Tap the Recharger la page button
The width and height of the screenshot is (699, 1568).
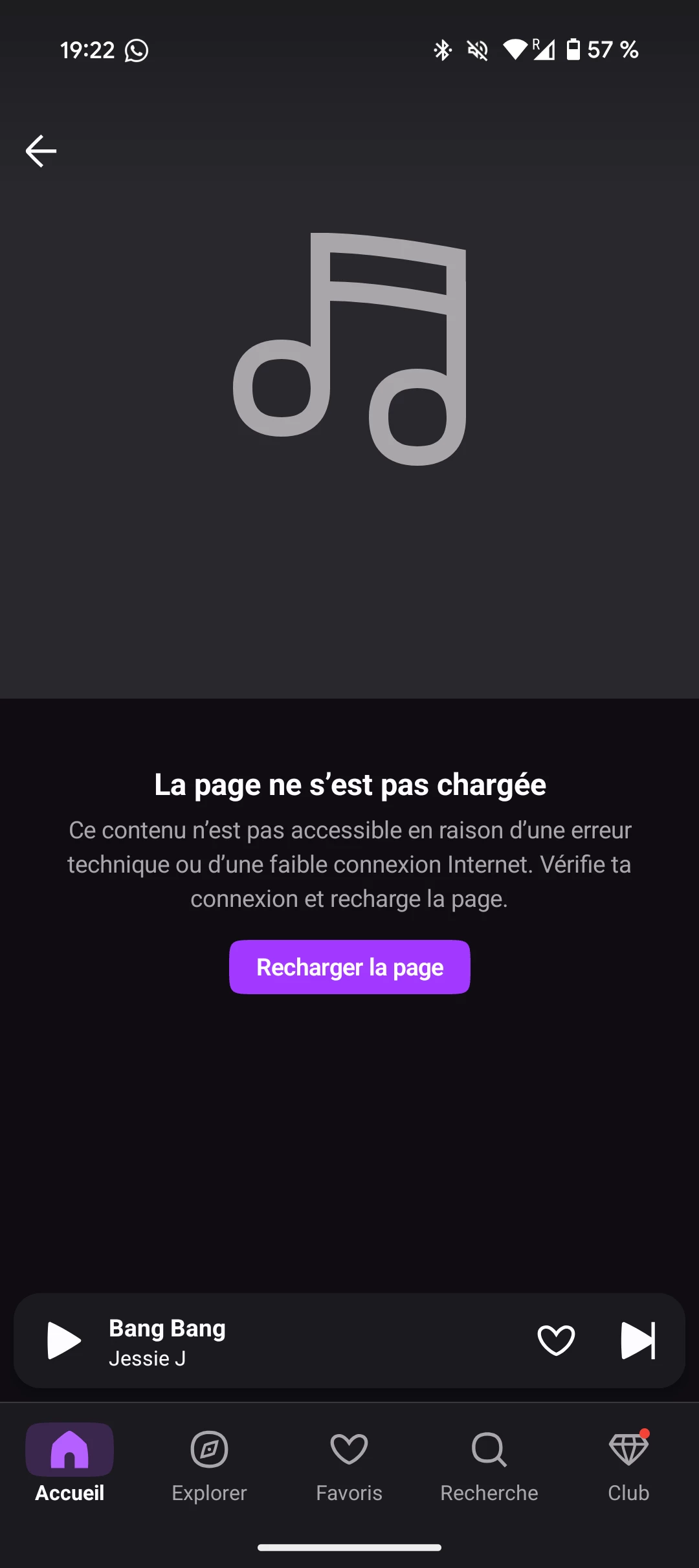pyautogui.click(x=349, y=967)
